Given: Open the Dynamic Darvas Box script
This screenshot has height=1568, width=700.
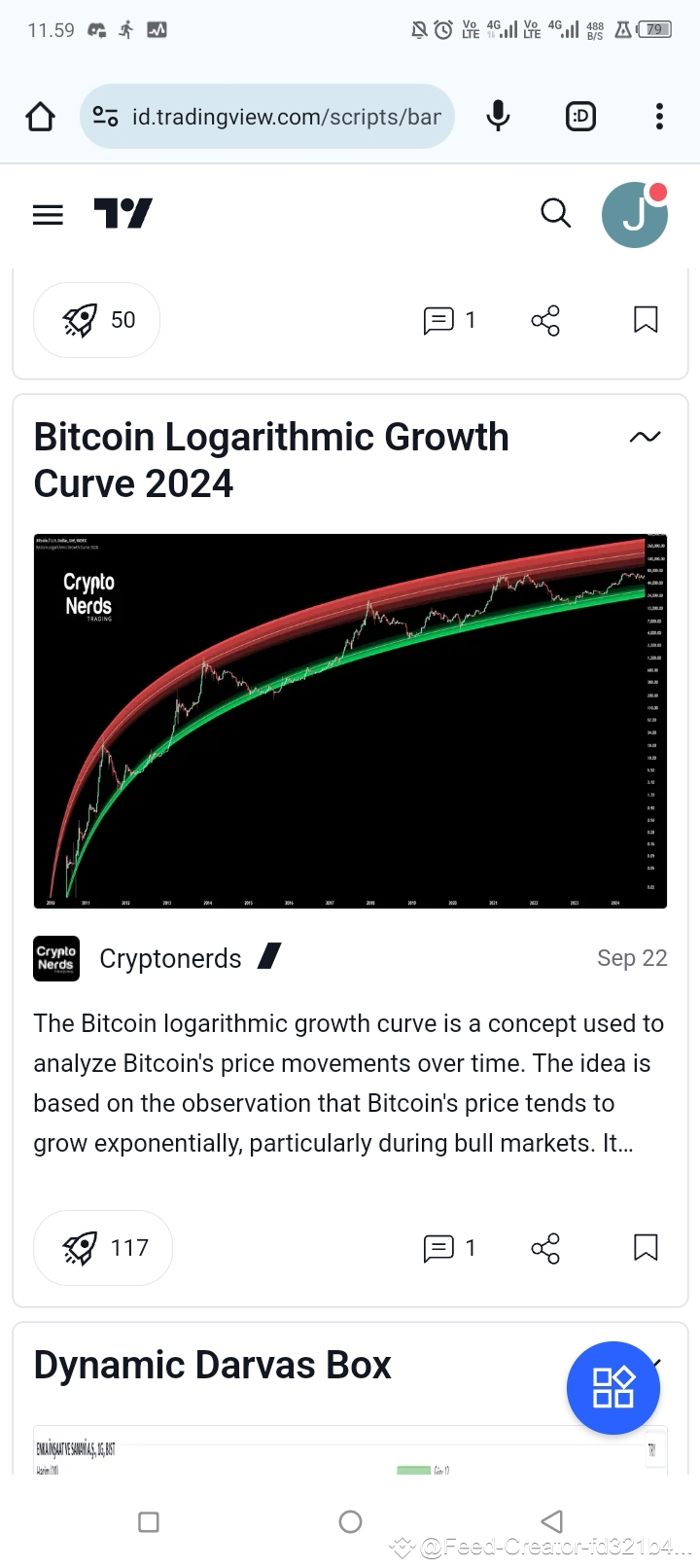Looking at the screenshot, I should point(212,1365).
